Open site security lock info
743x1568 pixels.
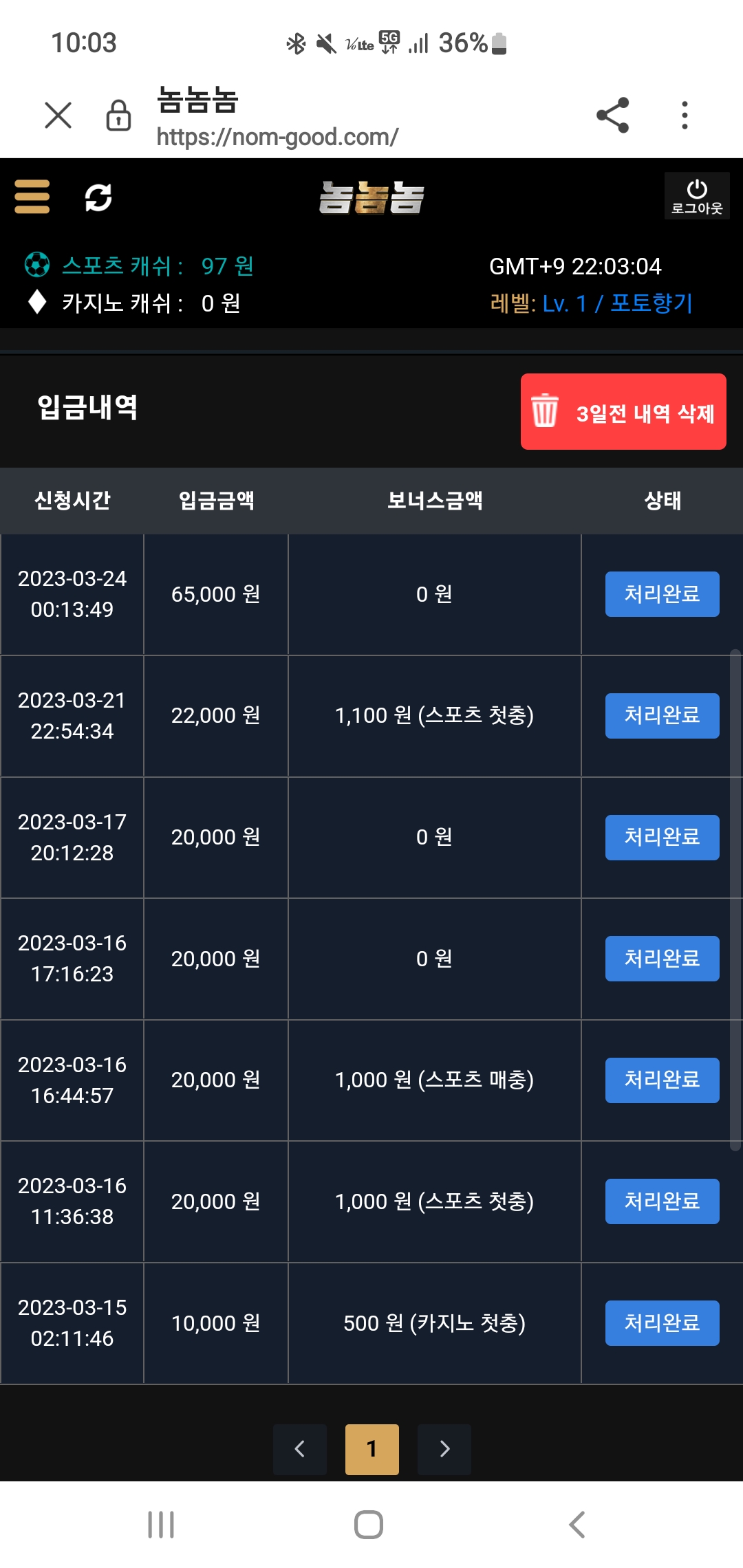118,115
